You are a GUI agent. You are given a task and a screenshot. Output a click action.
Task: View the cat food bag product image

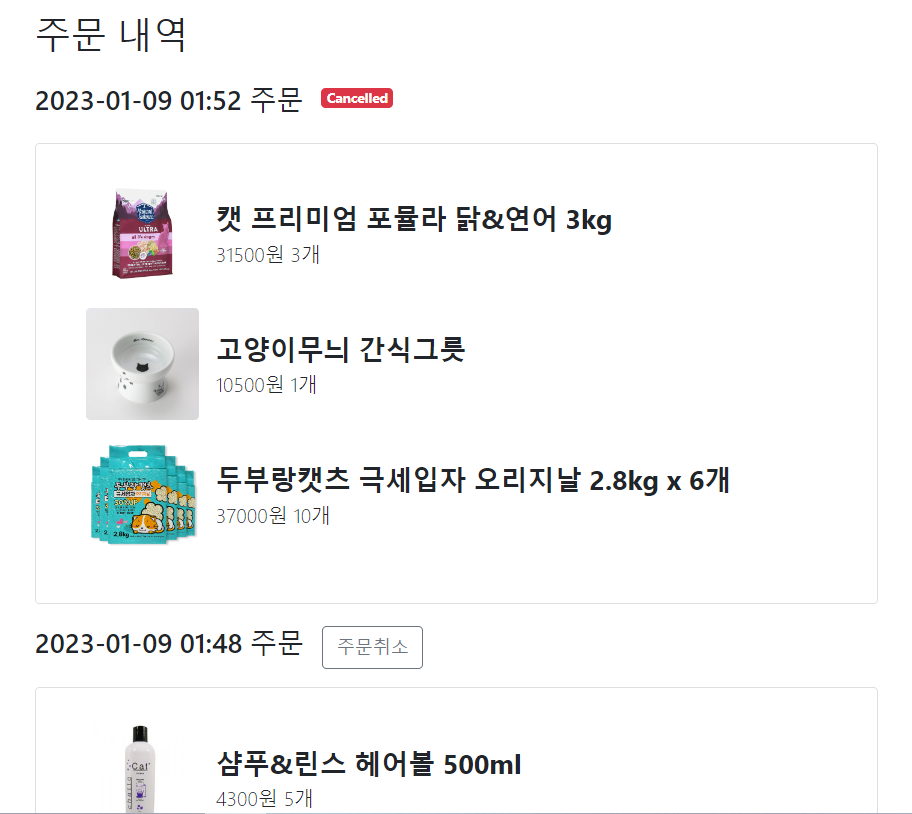142,233
